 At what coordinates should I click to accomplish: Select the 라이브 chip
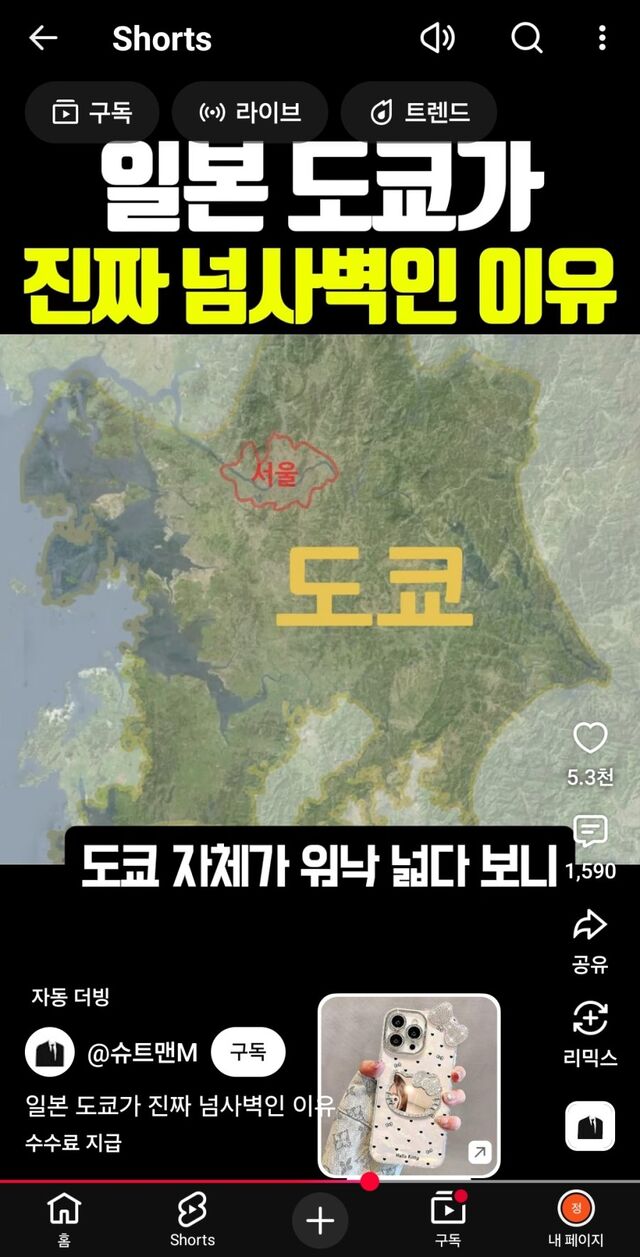pyautogui.click(x=249, y=113)
